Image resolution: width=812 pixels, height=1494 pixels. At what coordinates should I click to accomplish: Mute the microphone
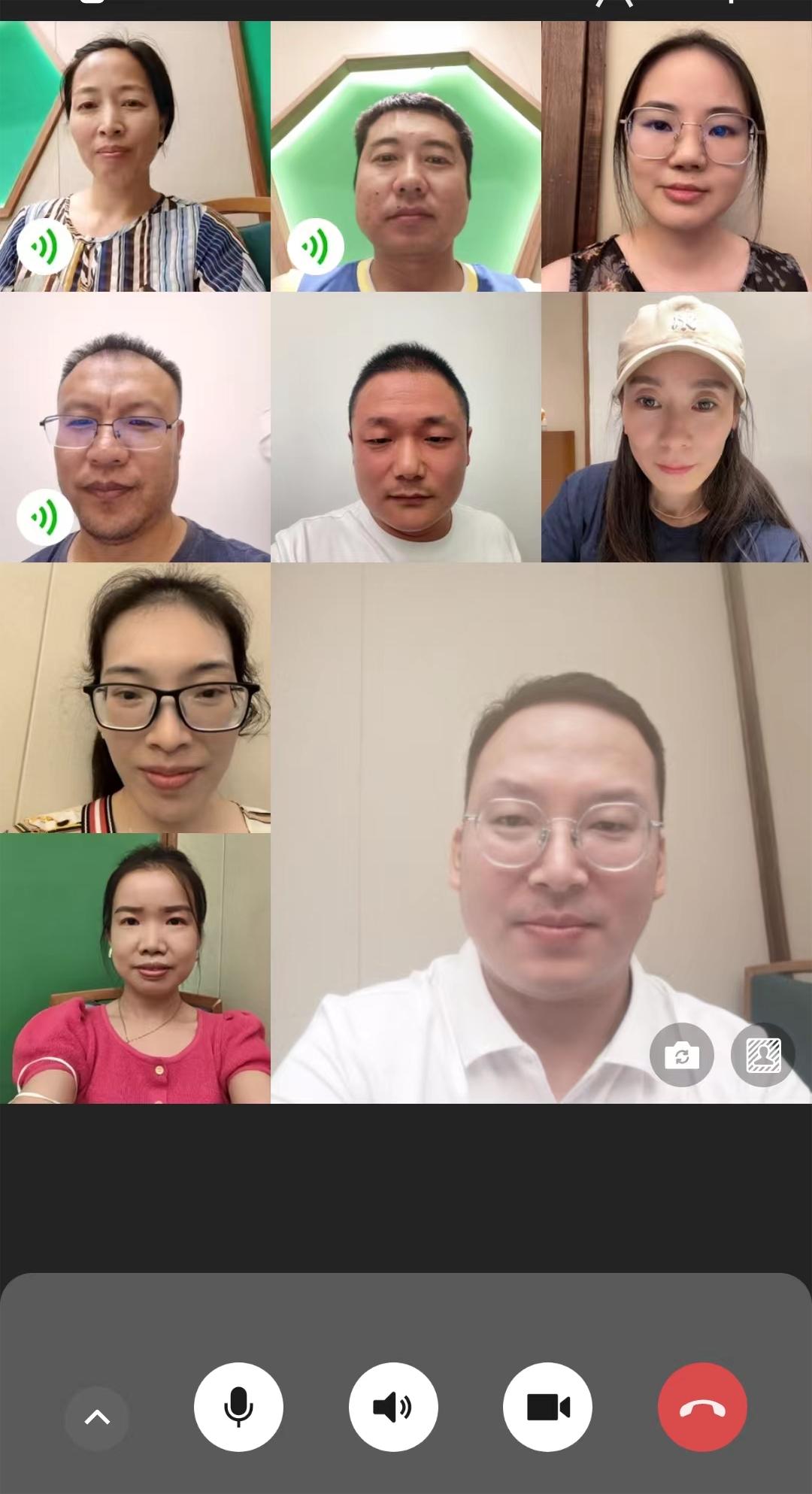[238, 1406]
